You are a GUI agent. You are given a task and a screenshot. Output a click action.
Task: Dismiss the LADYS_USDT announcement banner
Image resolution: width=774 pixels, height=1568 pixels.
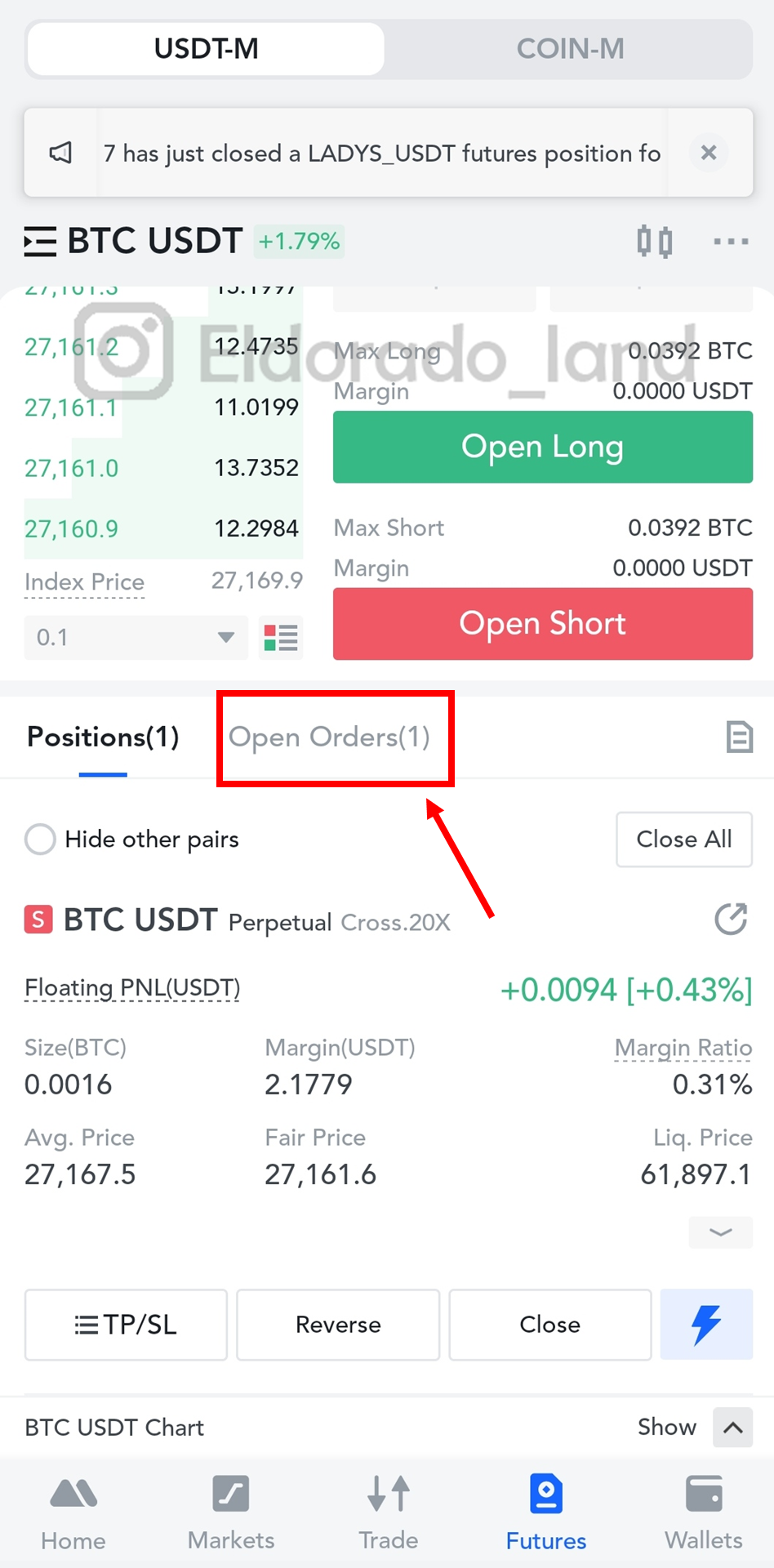coord(709,153)
